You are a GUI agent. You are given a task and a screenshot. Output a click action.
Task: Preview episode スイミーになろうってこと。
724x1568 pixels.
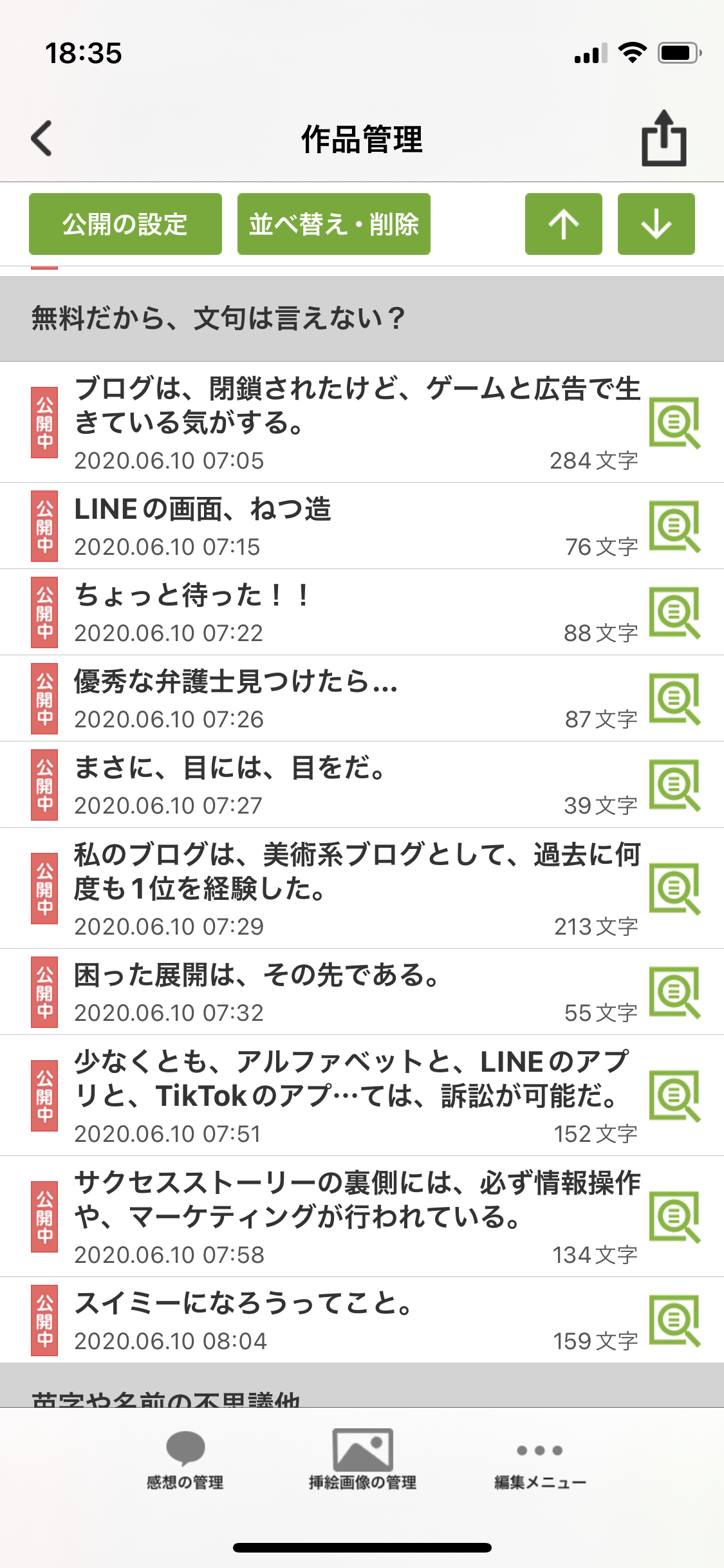point(674,1320)
